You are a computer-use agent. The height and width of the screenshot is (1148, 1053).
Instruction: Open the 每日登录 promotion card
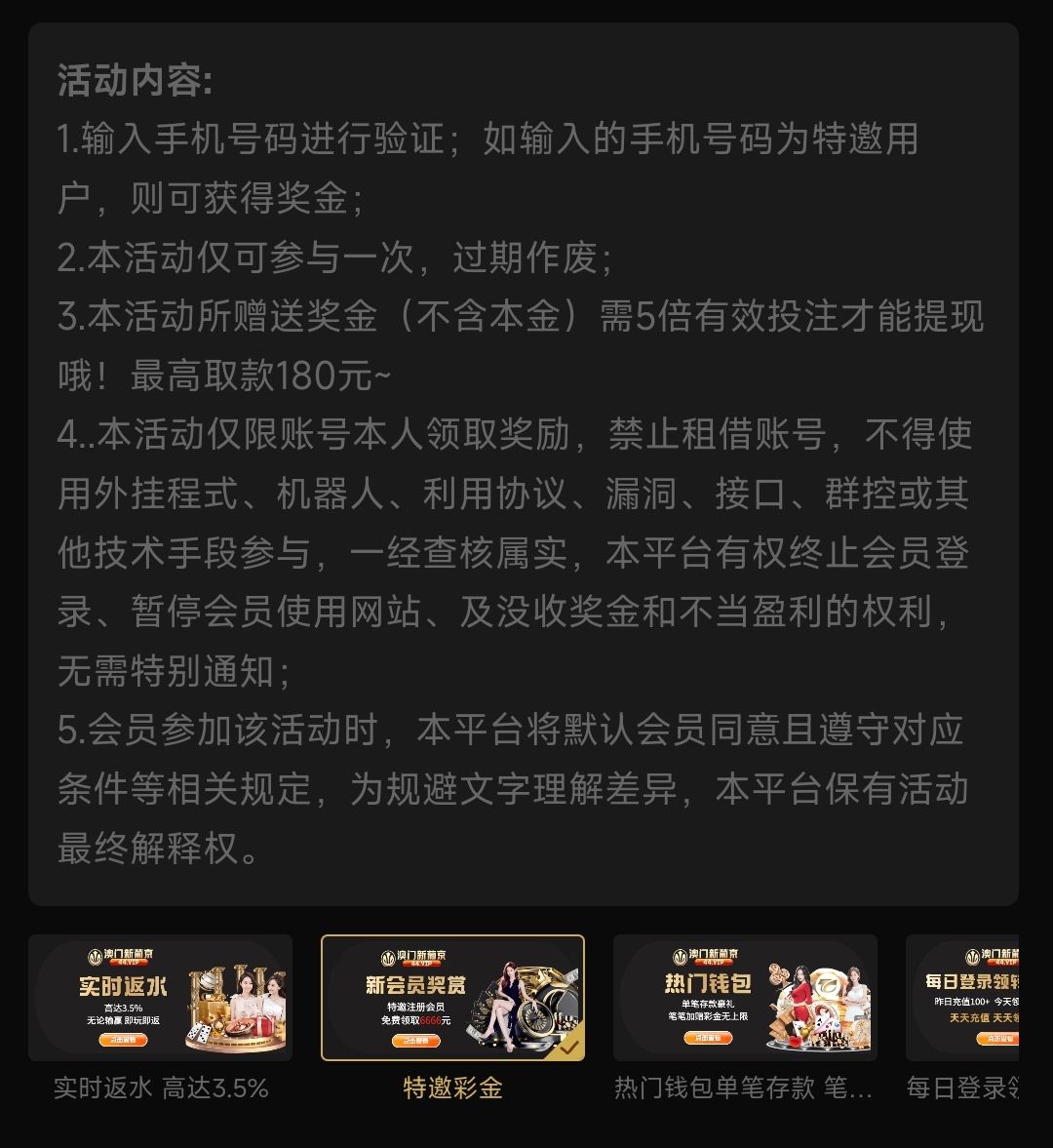coord(963,997)
